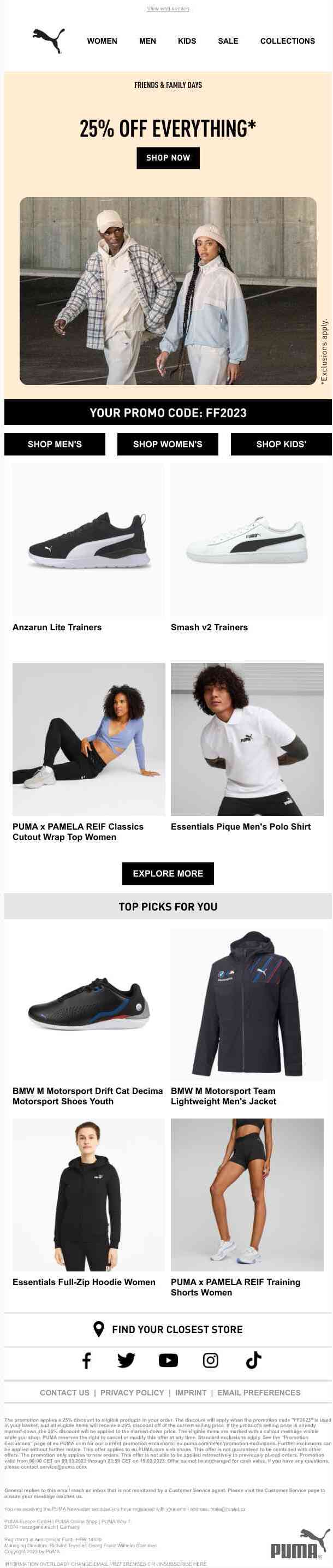The height and width of the screenshot is (1568, 333).
Task: Open the View web version link
Action: (168, 9)
